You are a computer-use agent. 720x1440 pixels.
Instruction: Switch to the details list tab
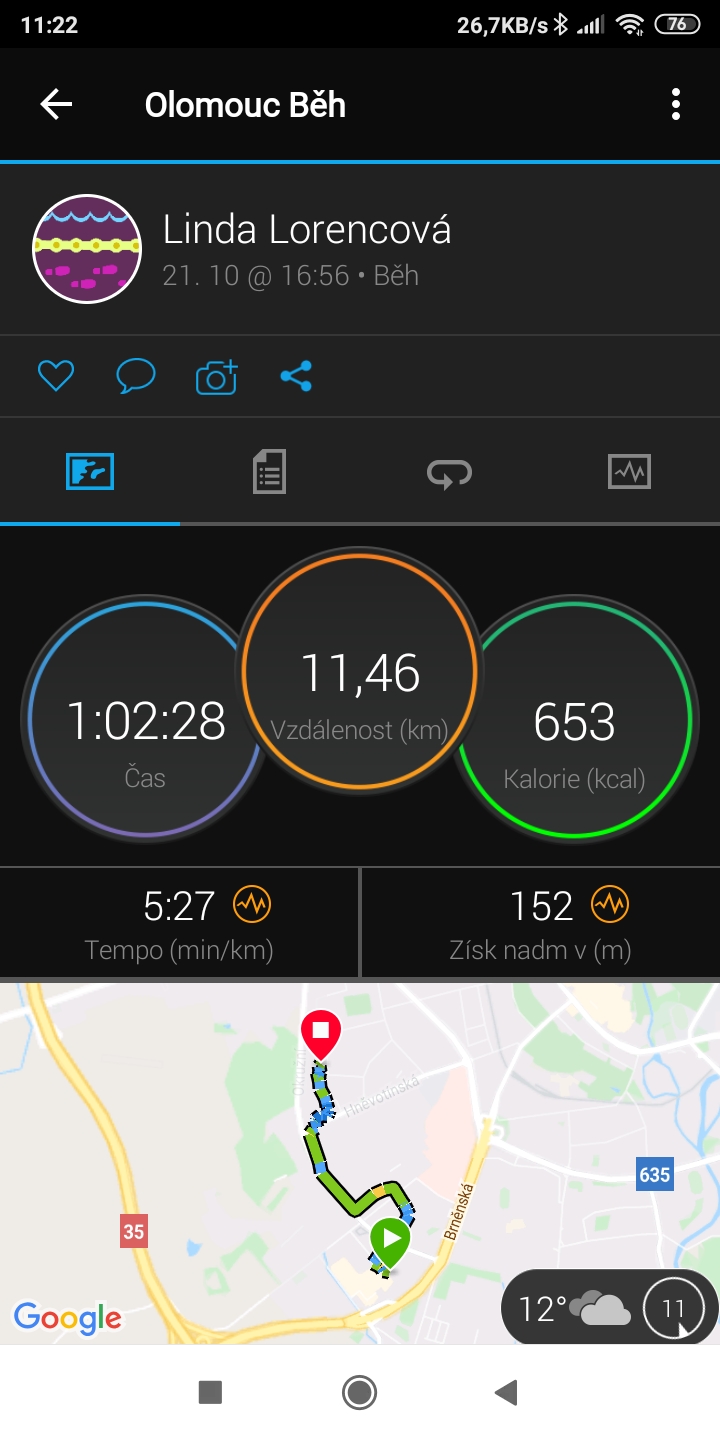tap(269, 471)
